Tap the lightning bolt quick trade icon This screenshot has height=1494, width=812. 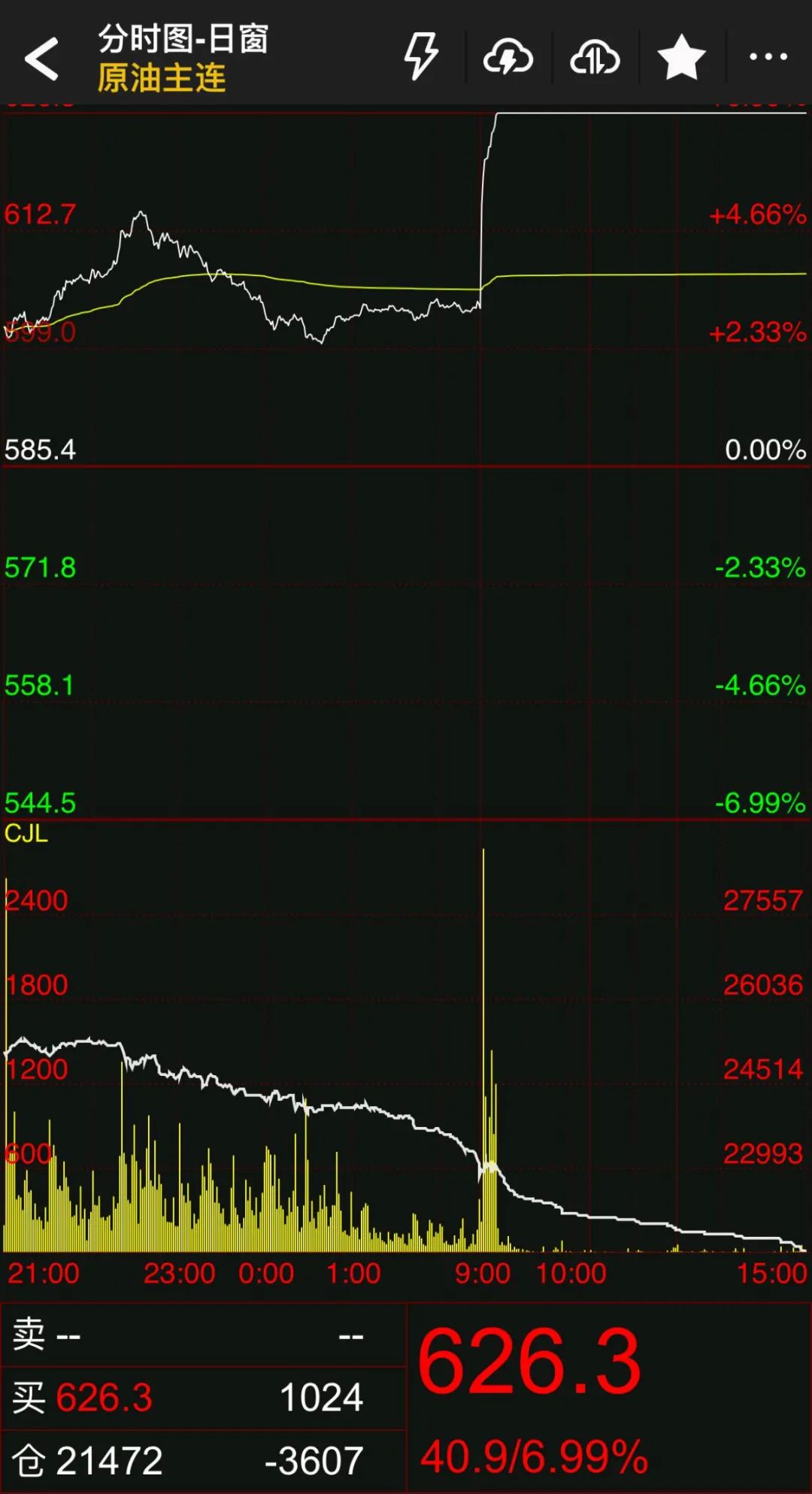point(420,56)
